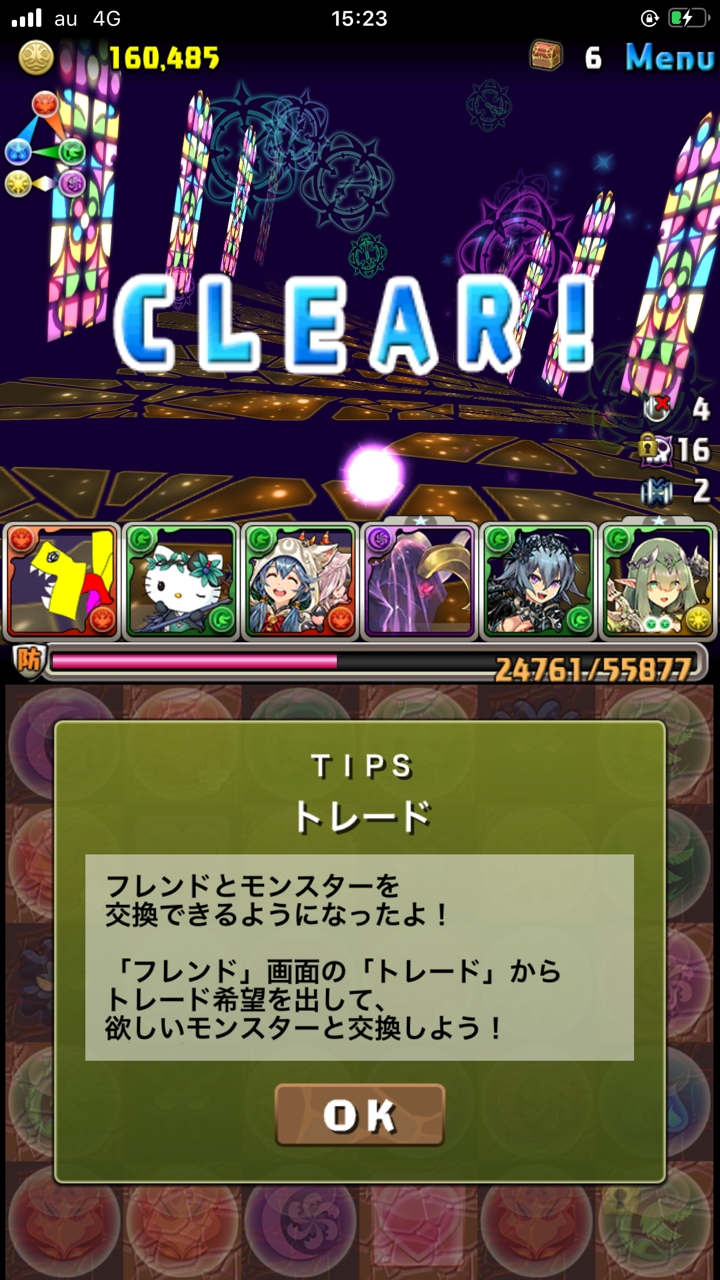The height and width of the screenshot is (1280, 720).
Task: Select the silver-haired dark girl monster card
Action: click(538, 581)
